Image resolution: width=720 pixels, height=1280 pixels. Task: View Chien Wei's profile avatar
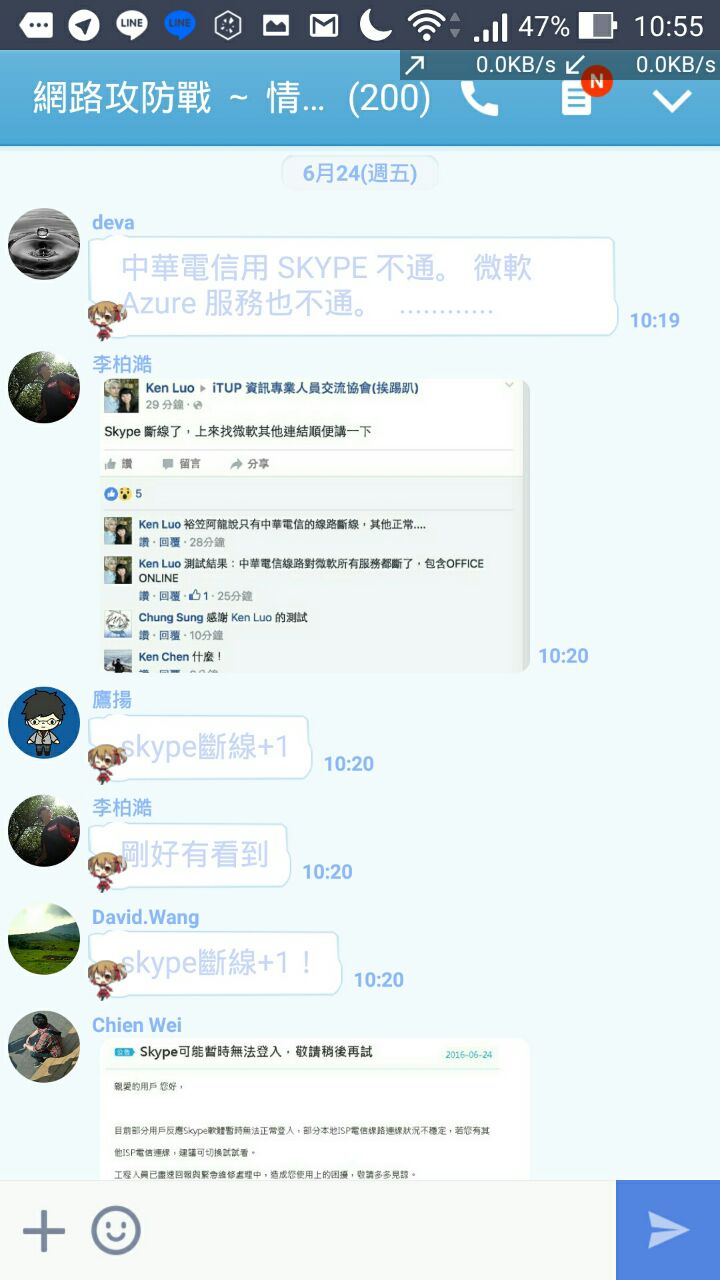tap(44, 1046)
